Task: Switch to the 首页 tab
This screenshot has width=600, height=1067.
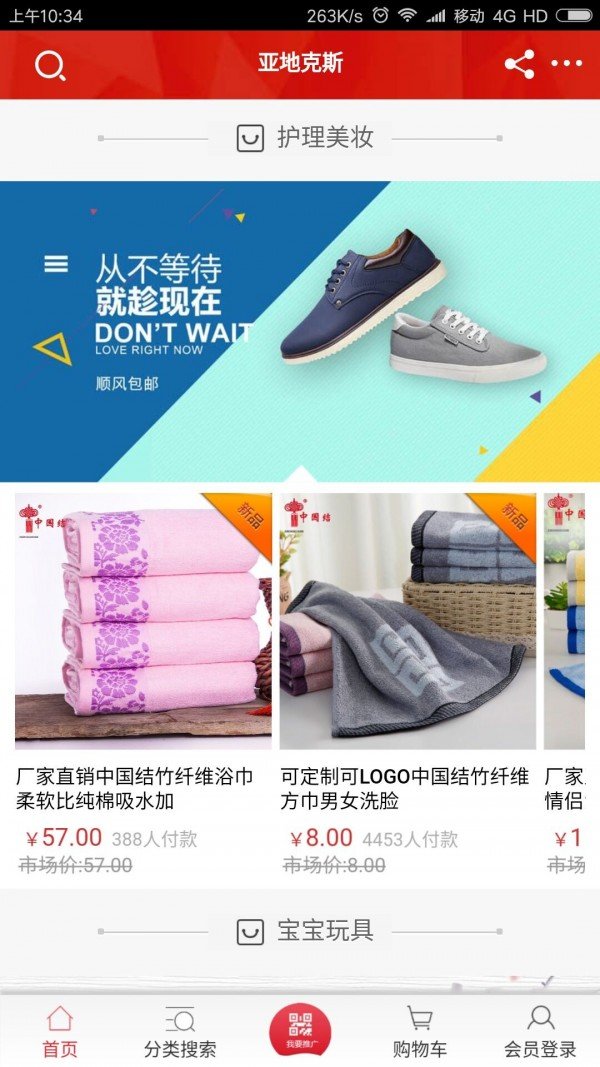Action: tap(60, 1032)
